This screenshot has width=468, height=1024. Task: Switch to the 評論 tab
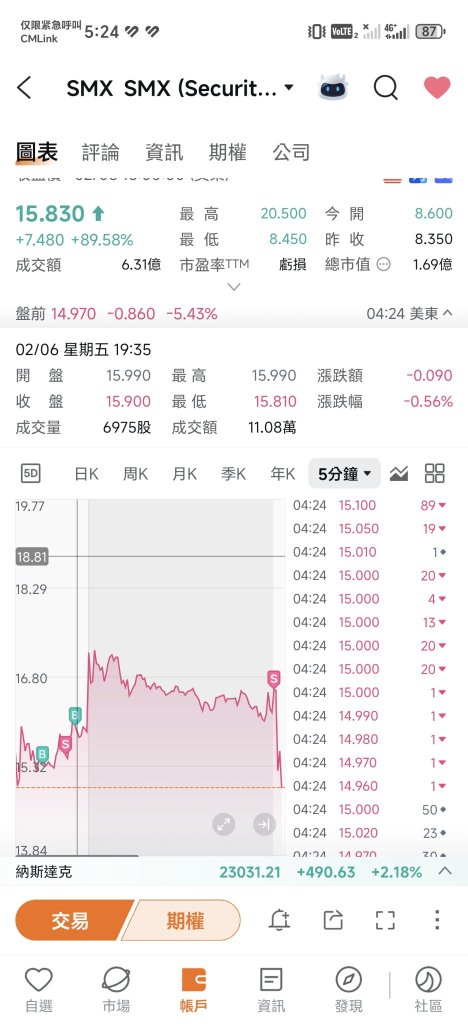(101, 153)
